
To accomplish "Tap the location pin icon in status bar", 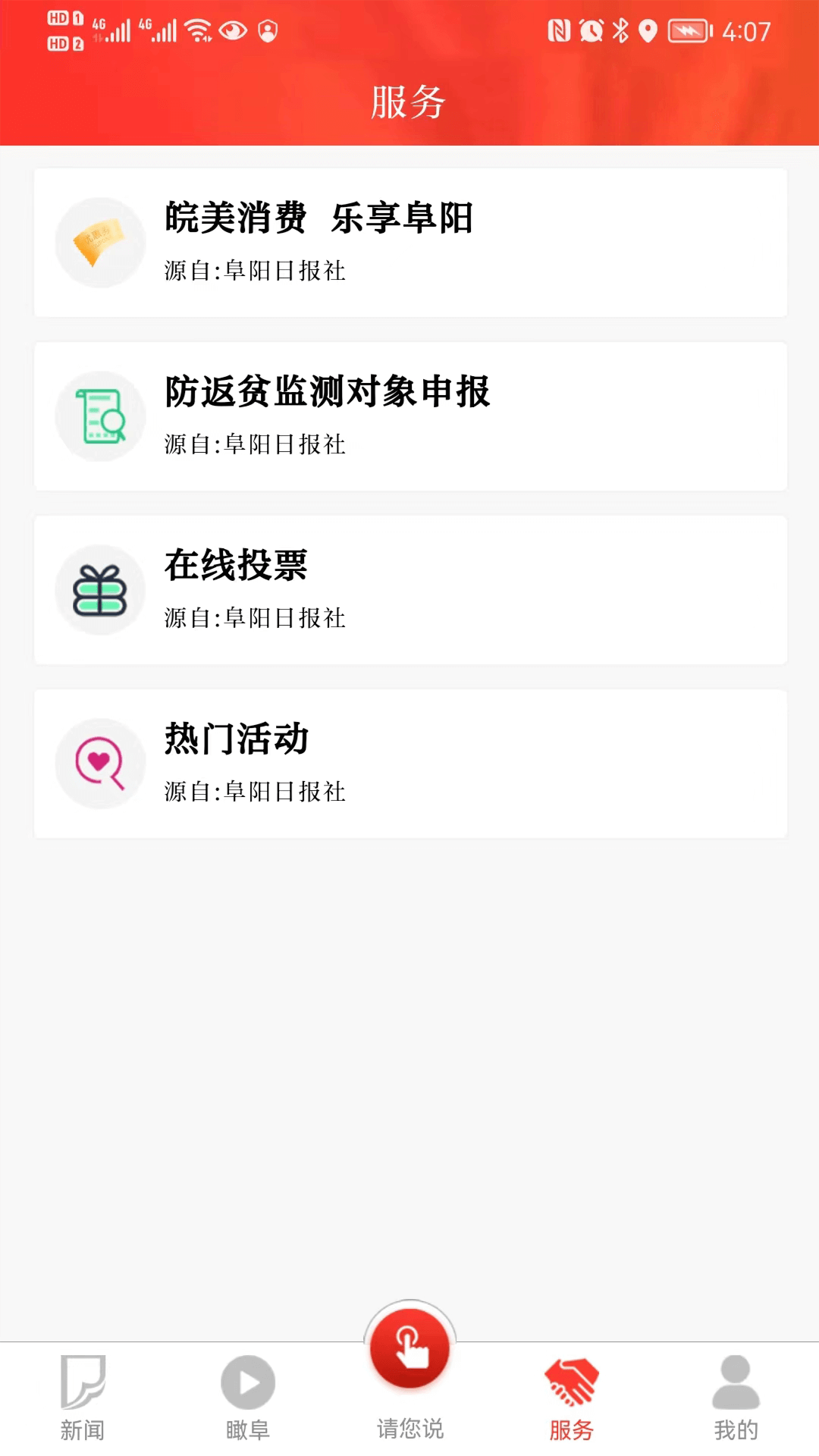I will [648, 32].
